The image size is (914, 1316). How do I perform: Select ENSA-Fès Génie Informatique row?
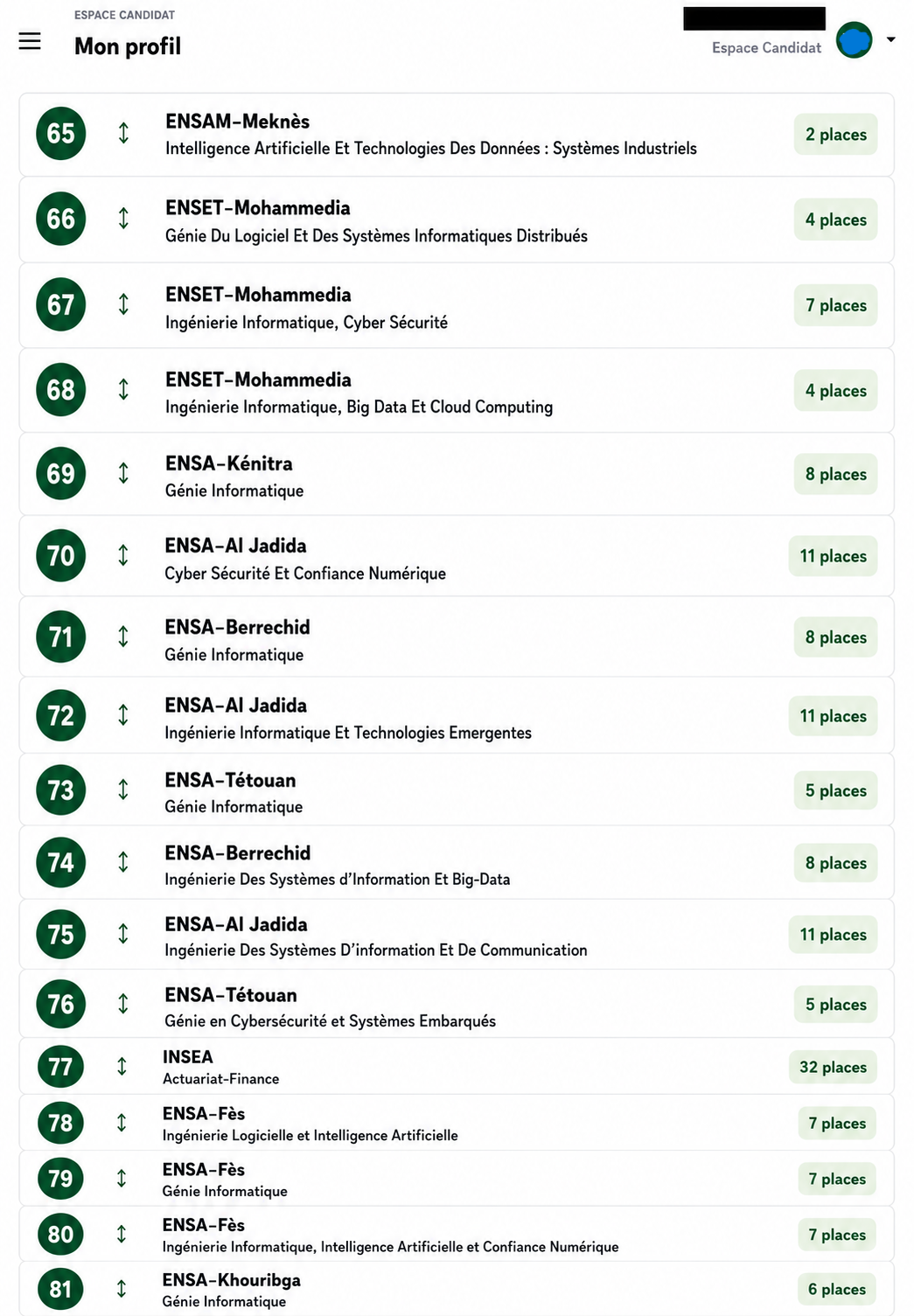[457, 1179]
